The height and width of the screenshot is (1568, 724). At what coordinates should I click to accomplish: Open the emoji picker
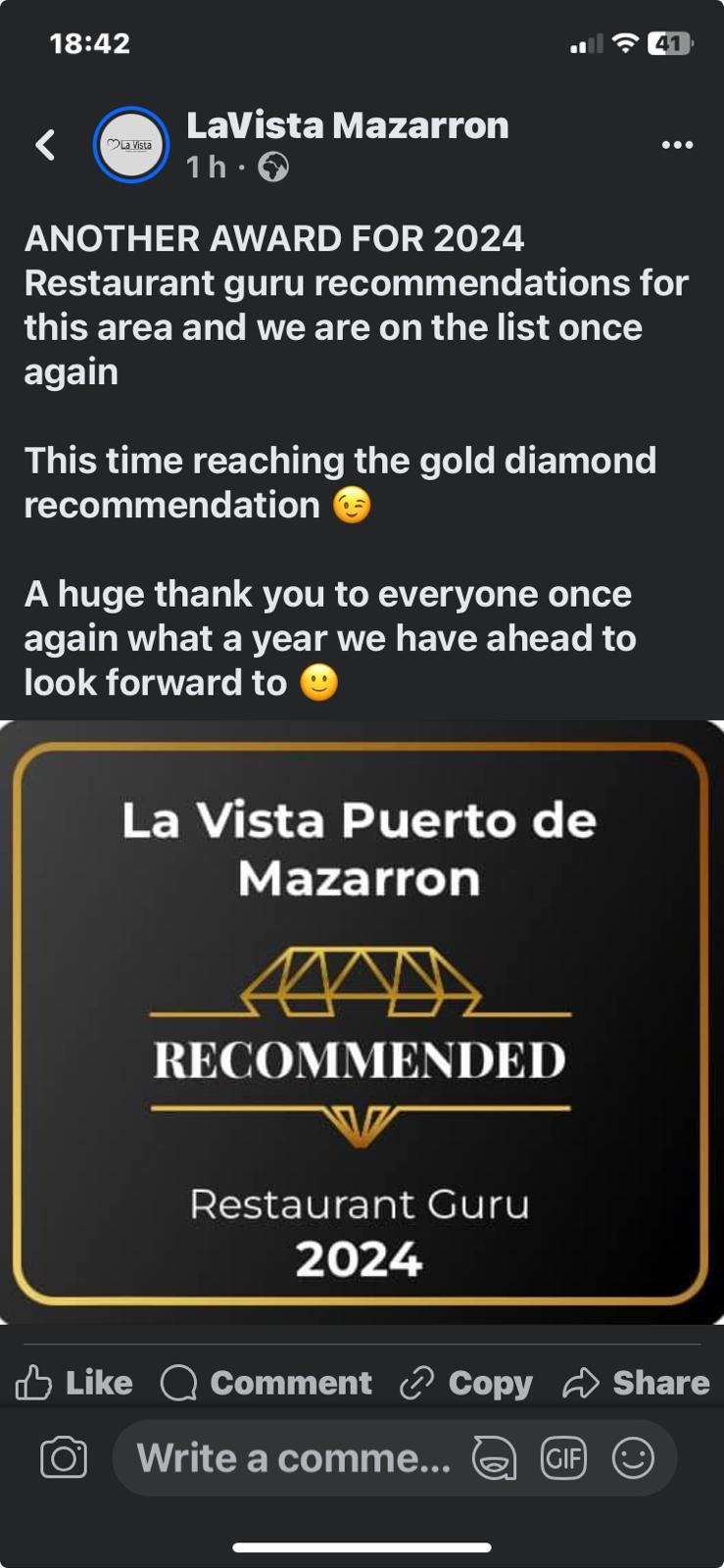pyautogui.click(x=633, y=1458)
